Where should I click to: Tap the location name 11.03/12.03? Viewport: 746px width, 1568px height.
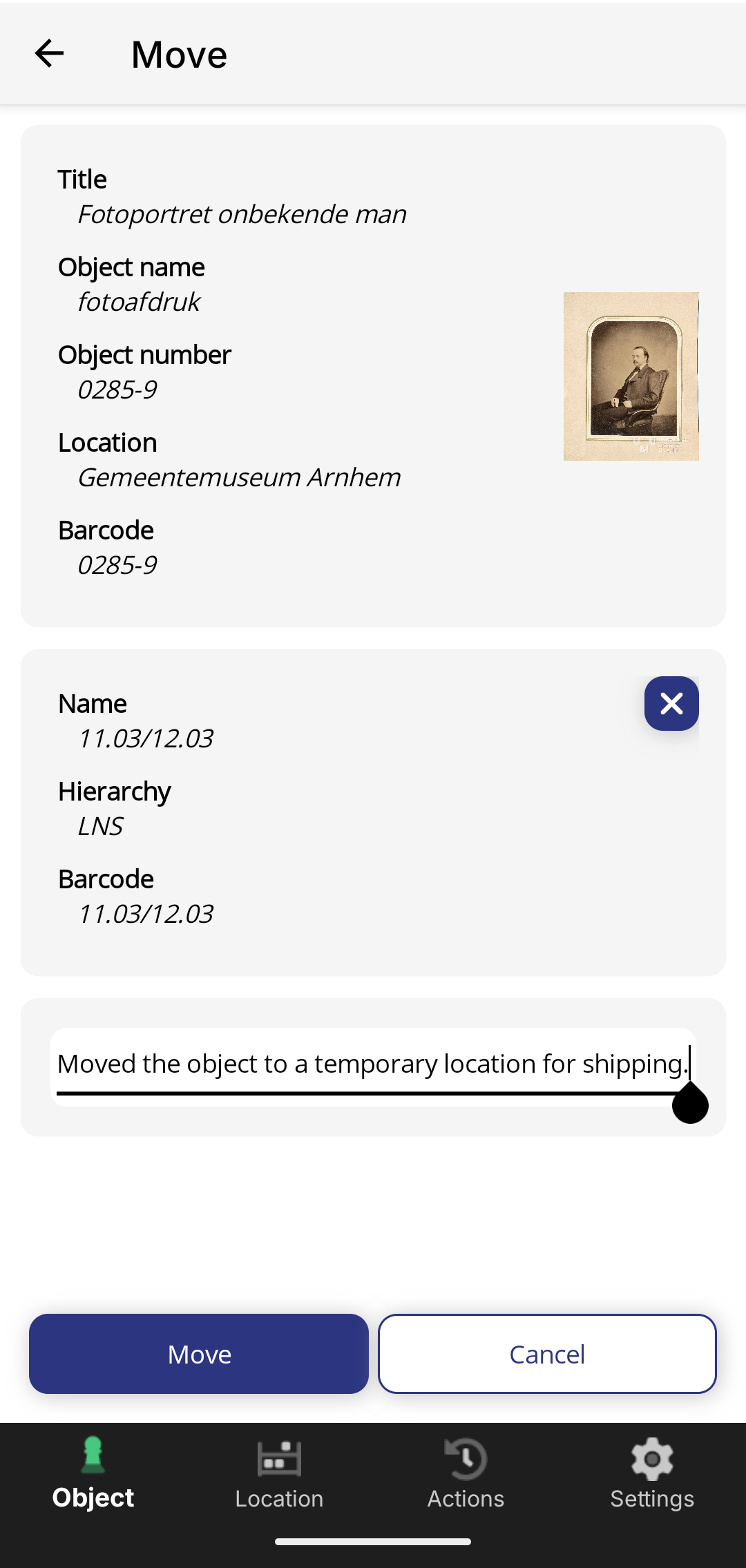[145, 738]
